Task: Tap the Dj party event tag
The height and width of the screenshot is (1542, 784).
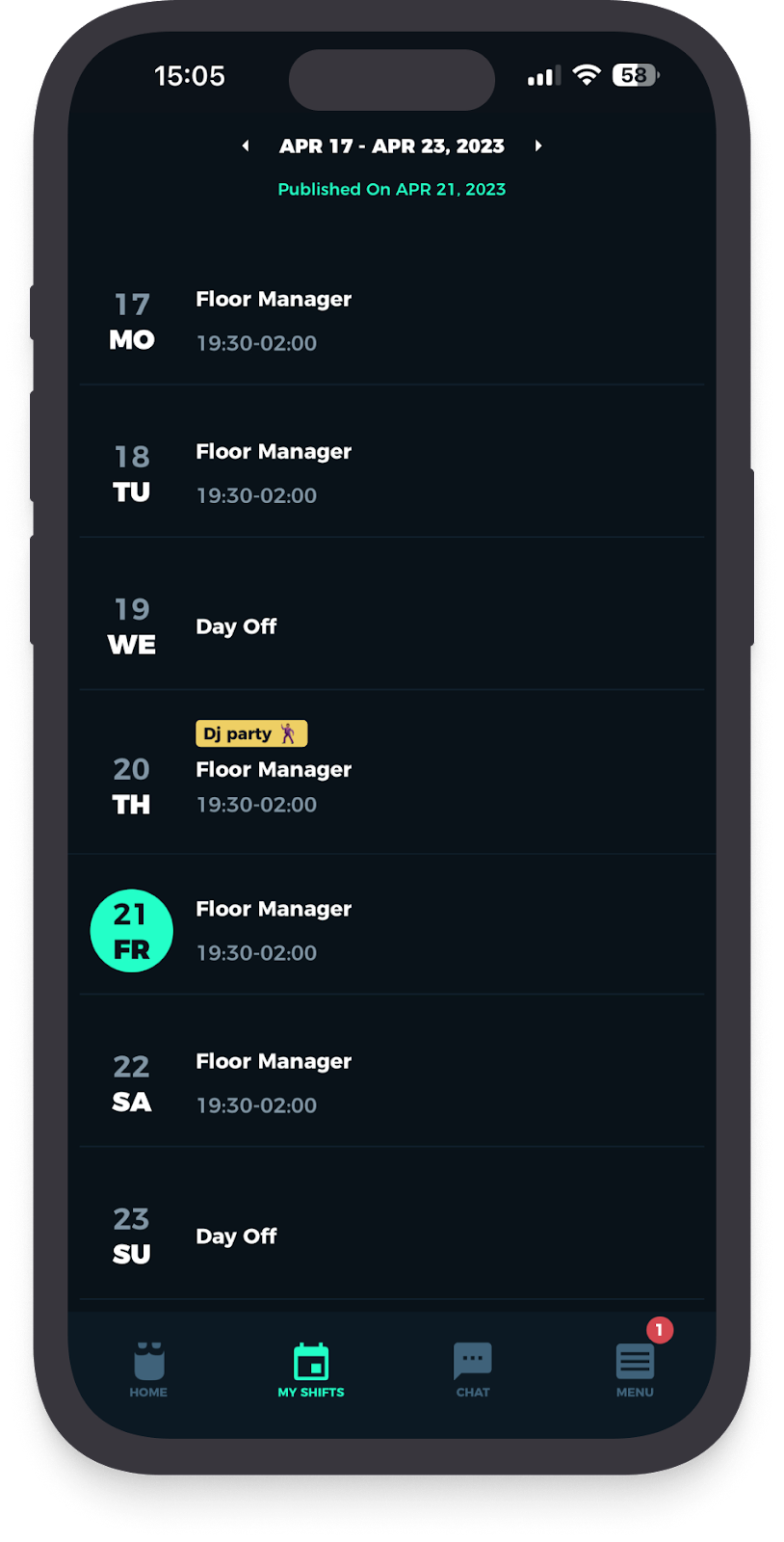Action: 251,733
